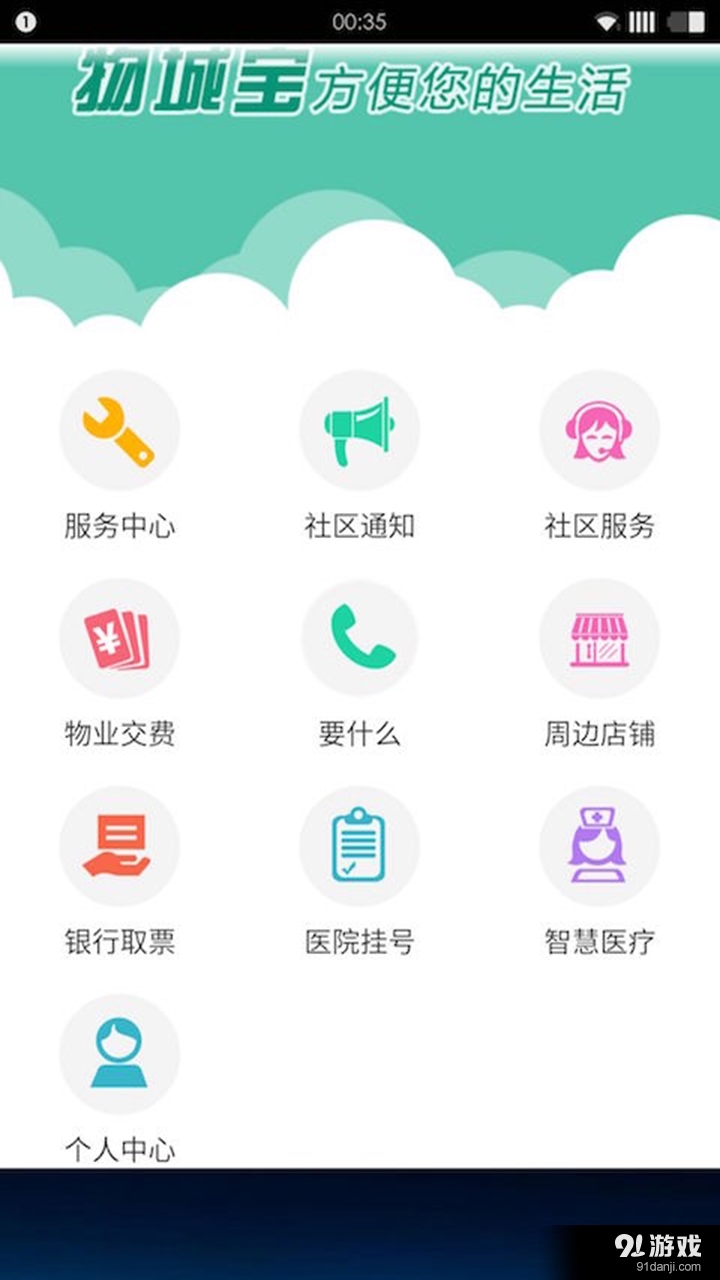Screen dimensions: 720x1280
Task: Select the 银行取票 hand icon
Action: coord(120,845)
